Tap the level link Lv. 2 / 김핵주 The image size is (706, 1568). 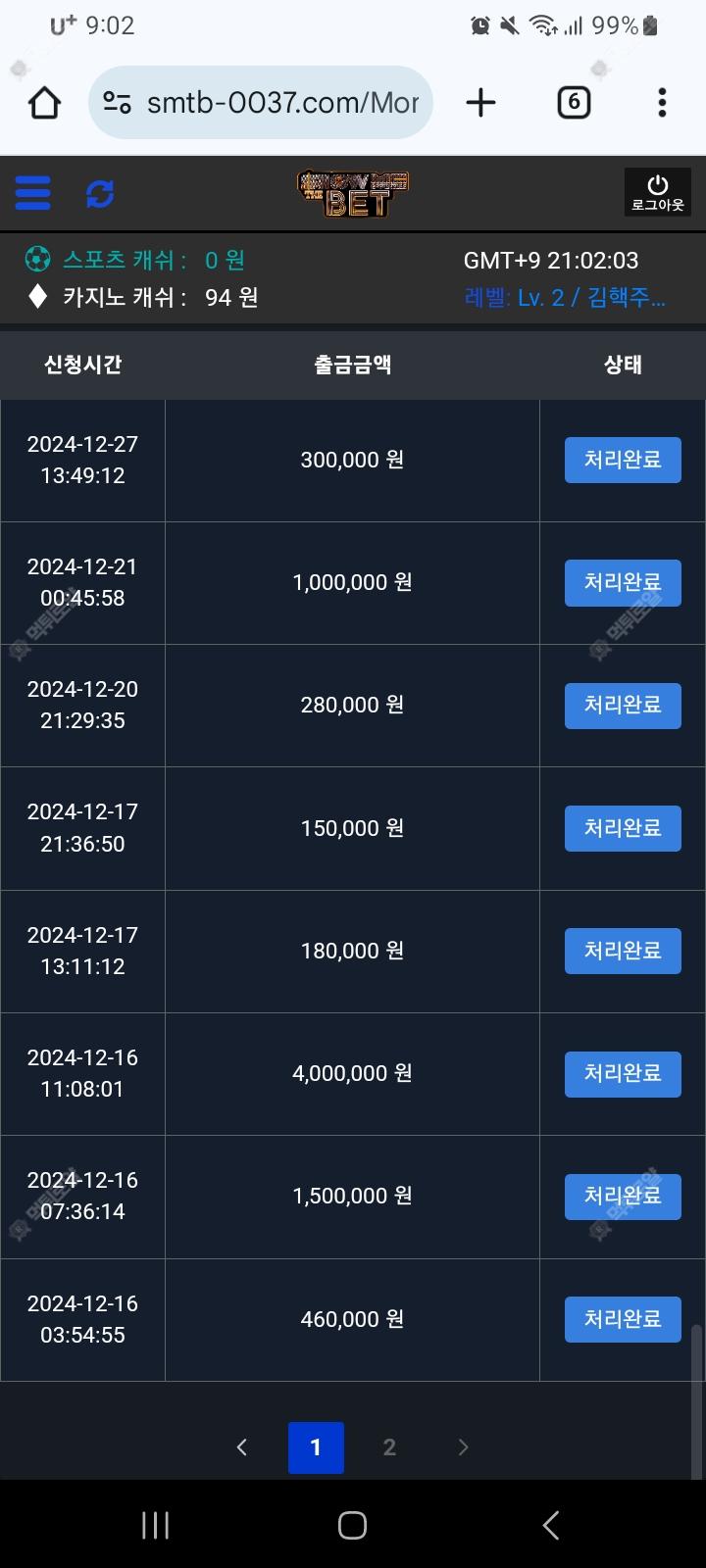(565, 298)
